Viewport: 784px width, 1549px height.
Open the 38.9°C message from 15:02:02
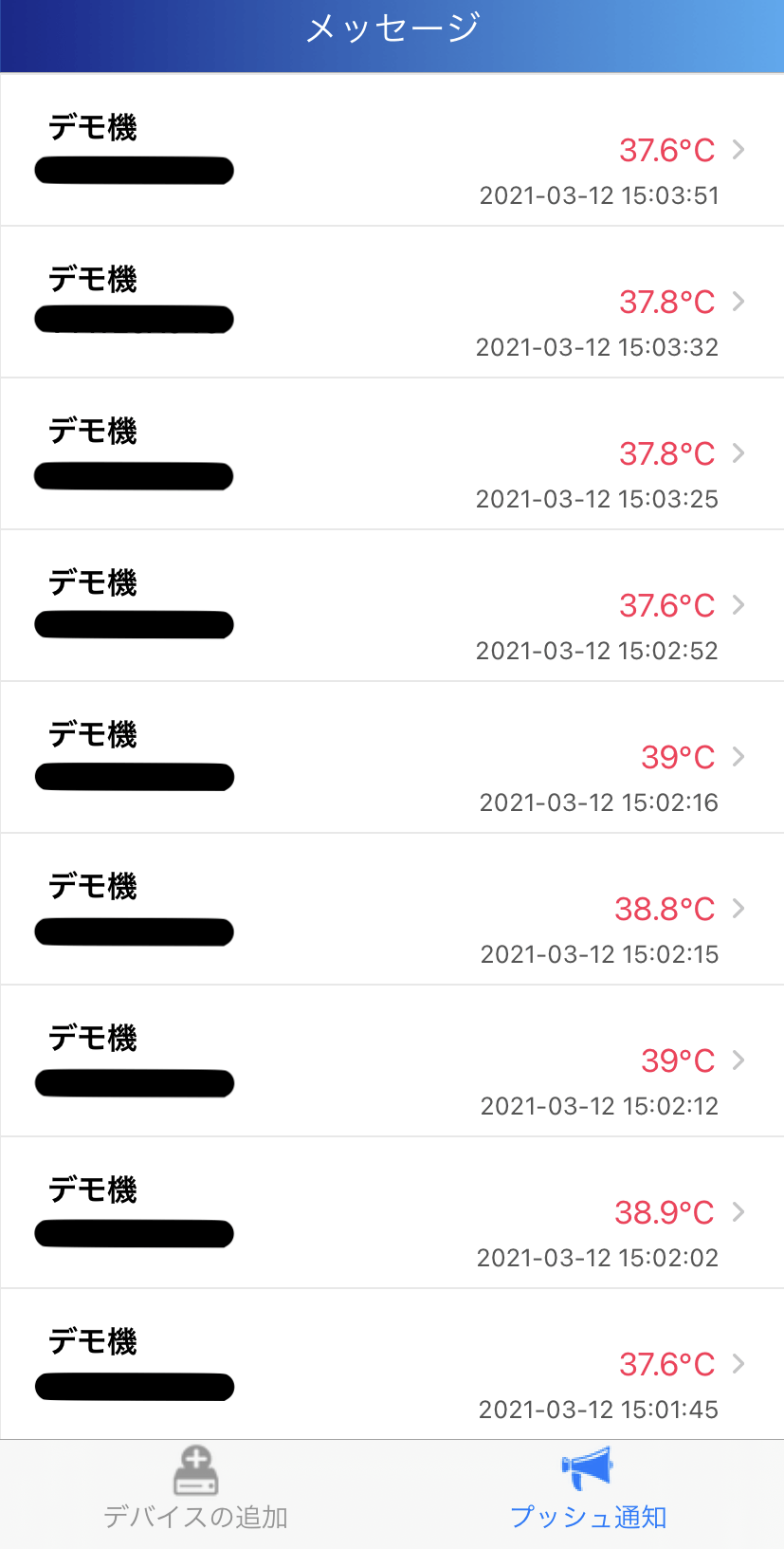click(x=392, y=1212)
